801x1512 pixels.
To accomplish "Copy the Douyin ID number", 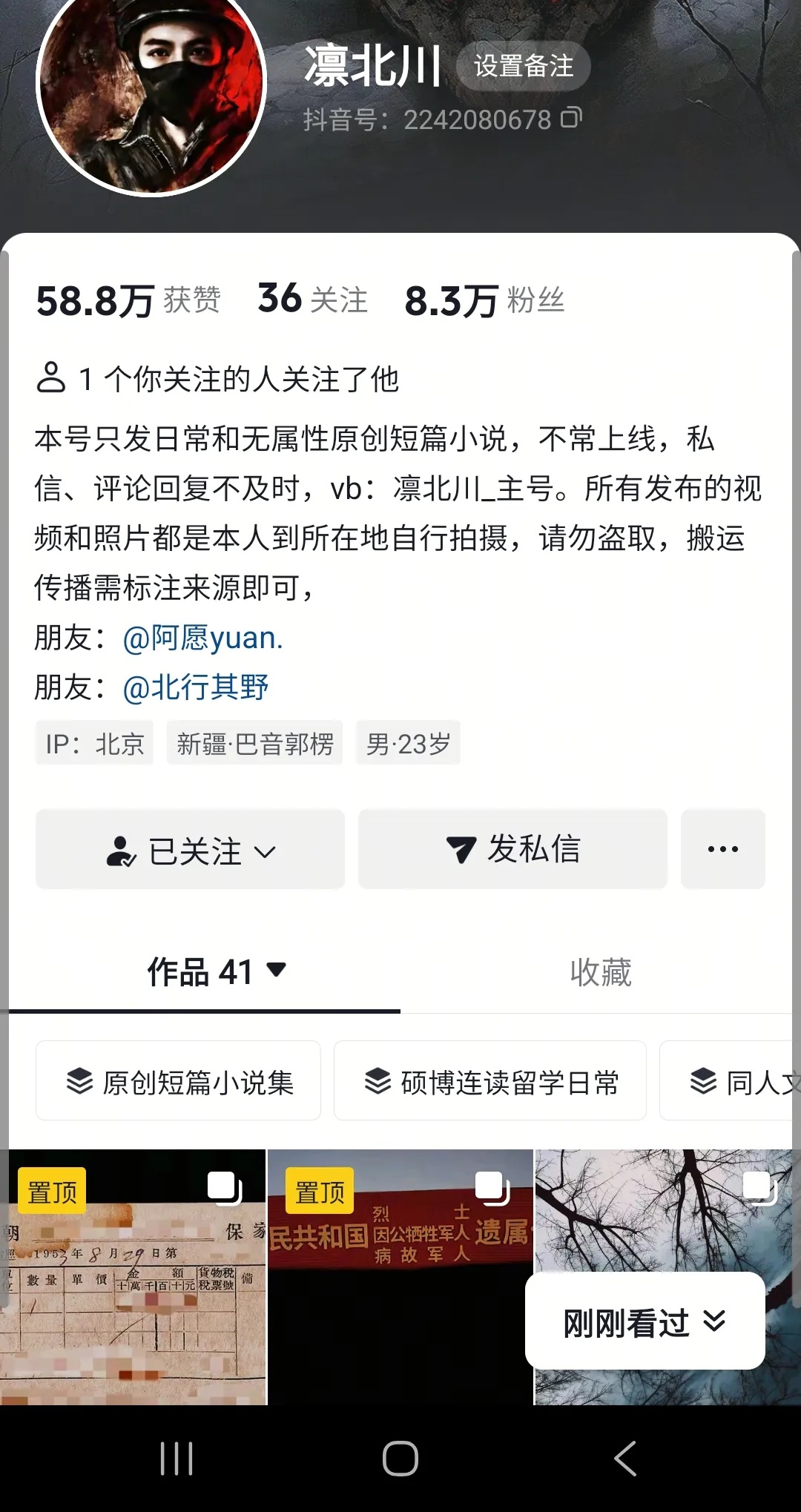I will pos(571,118).
